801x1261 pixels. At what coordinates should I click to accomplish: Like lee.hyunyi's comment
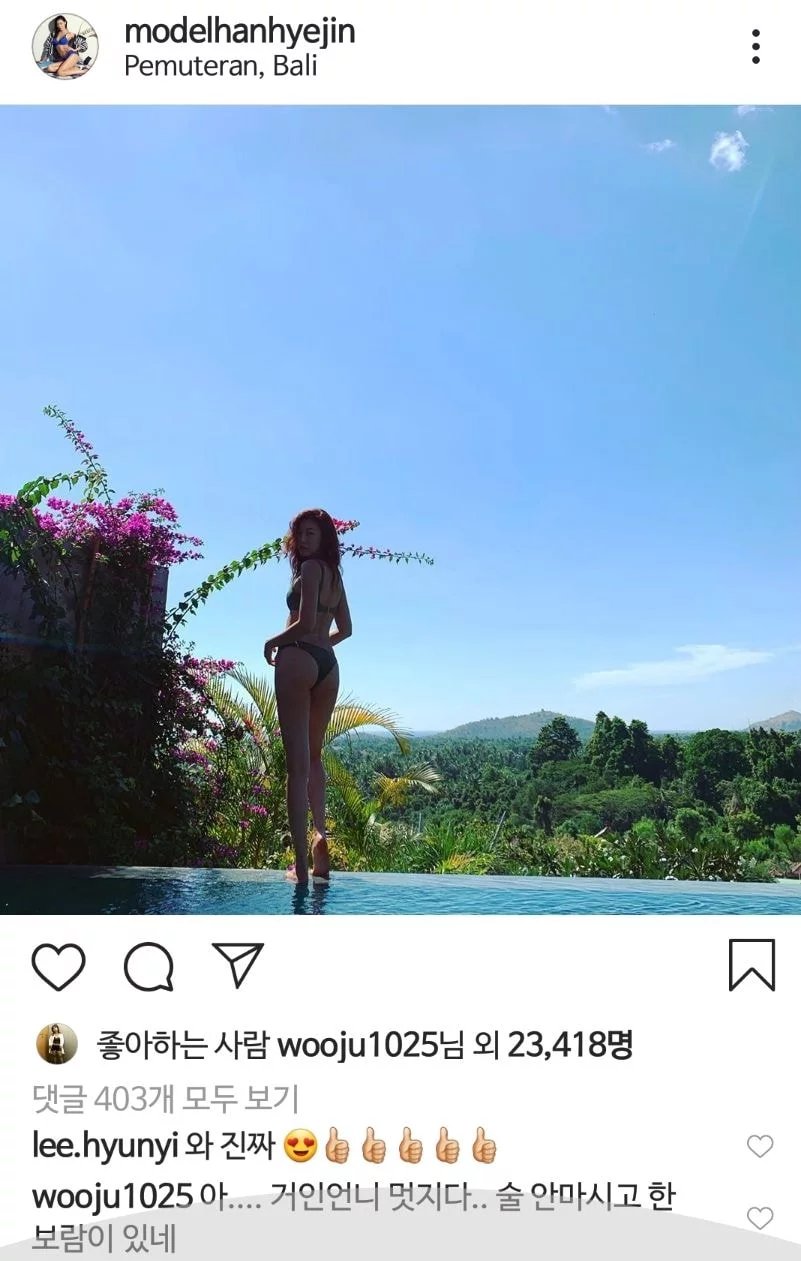pos(760,1147)
